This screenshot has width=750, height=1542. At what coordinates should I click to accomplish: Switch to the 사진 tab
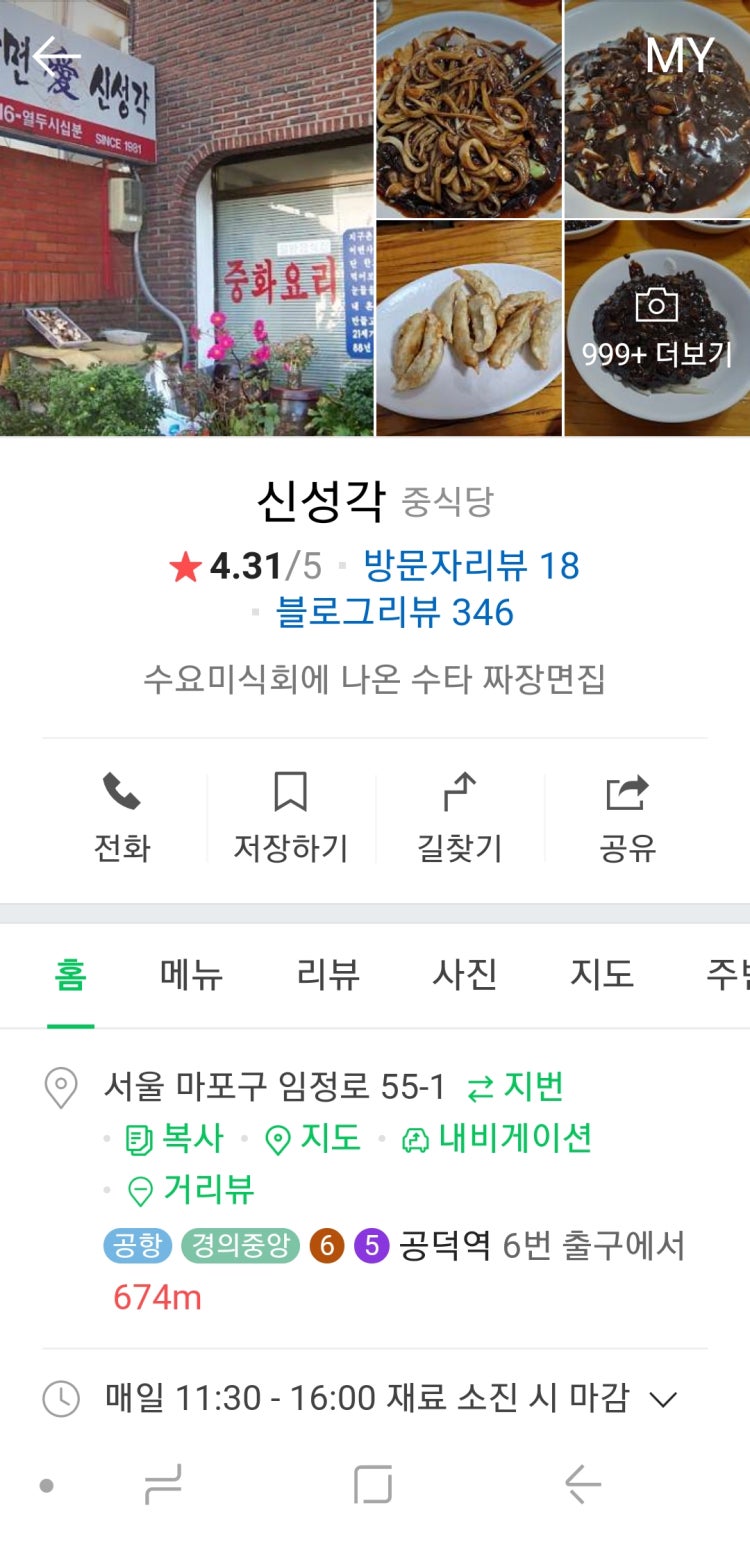465,974
